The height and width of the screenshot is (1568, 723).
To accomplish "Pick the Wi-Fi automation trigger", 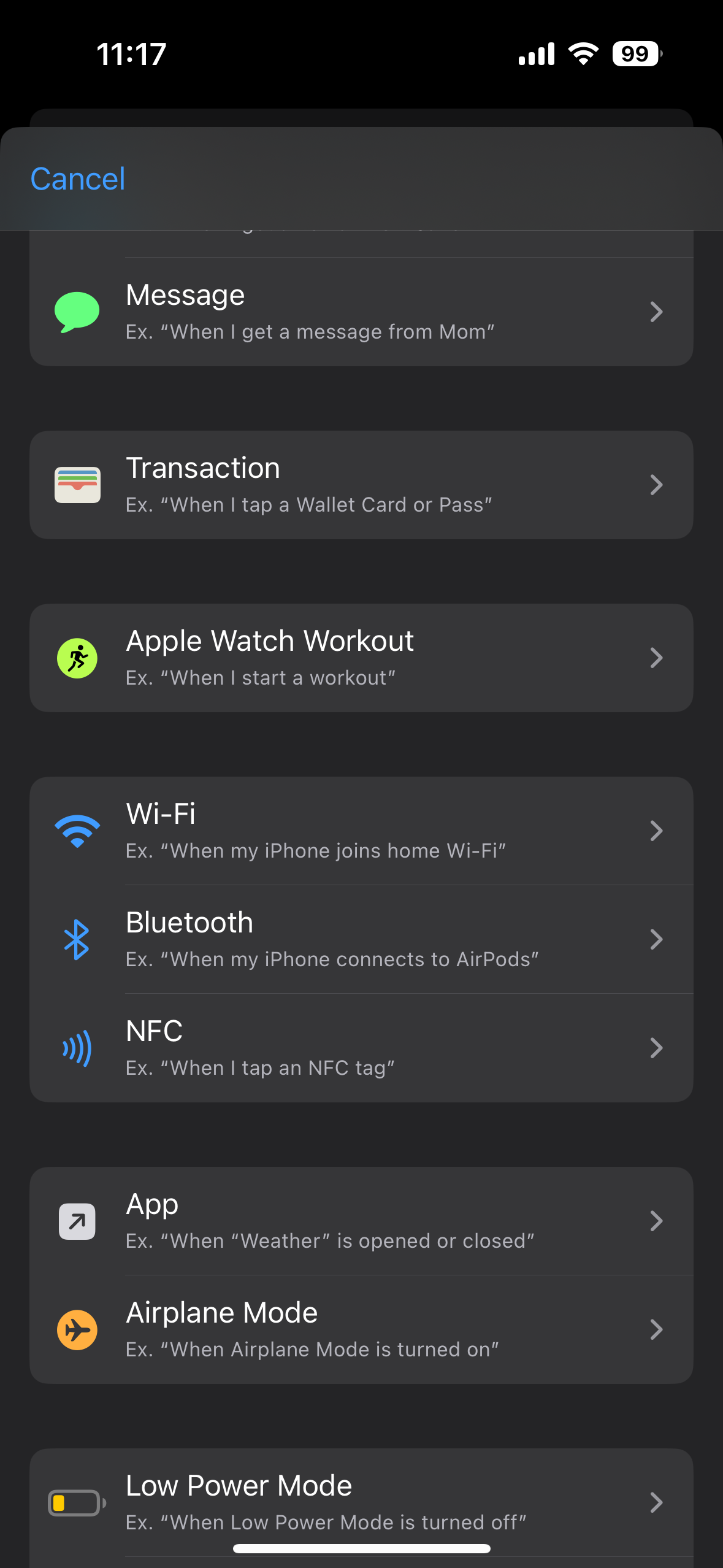I will (361, 831).
